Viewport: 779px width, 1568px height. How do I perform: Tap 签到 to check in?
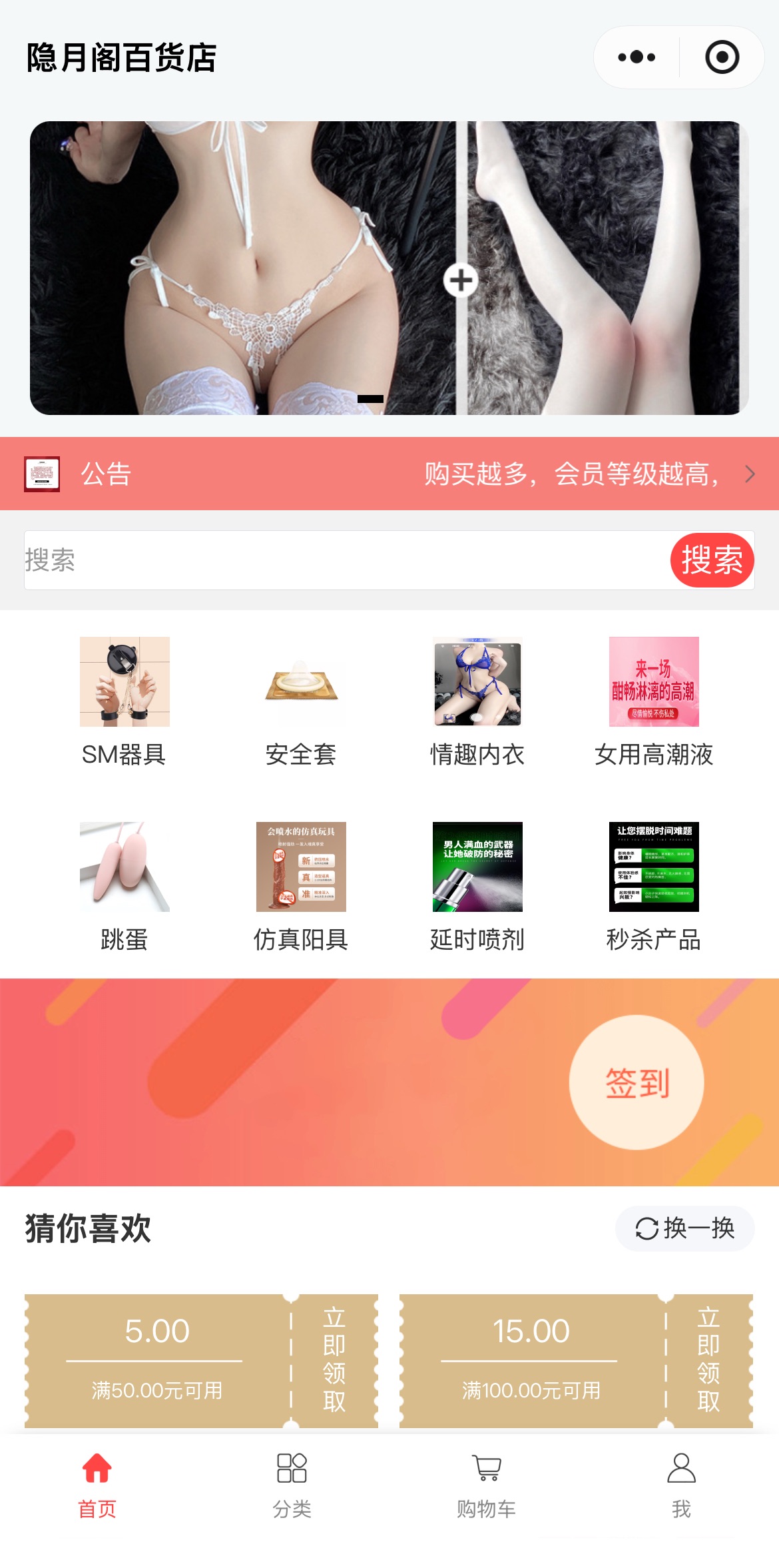click(636, 1082)
